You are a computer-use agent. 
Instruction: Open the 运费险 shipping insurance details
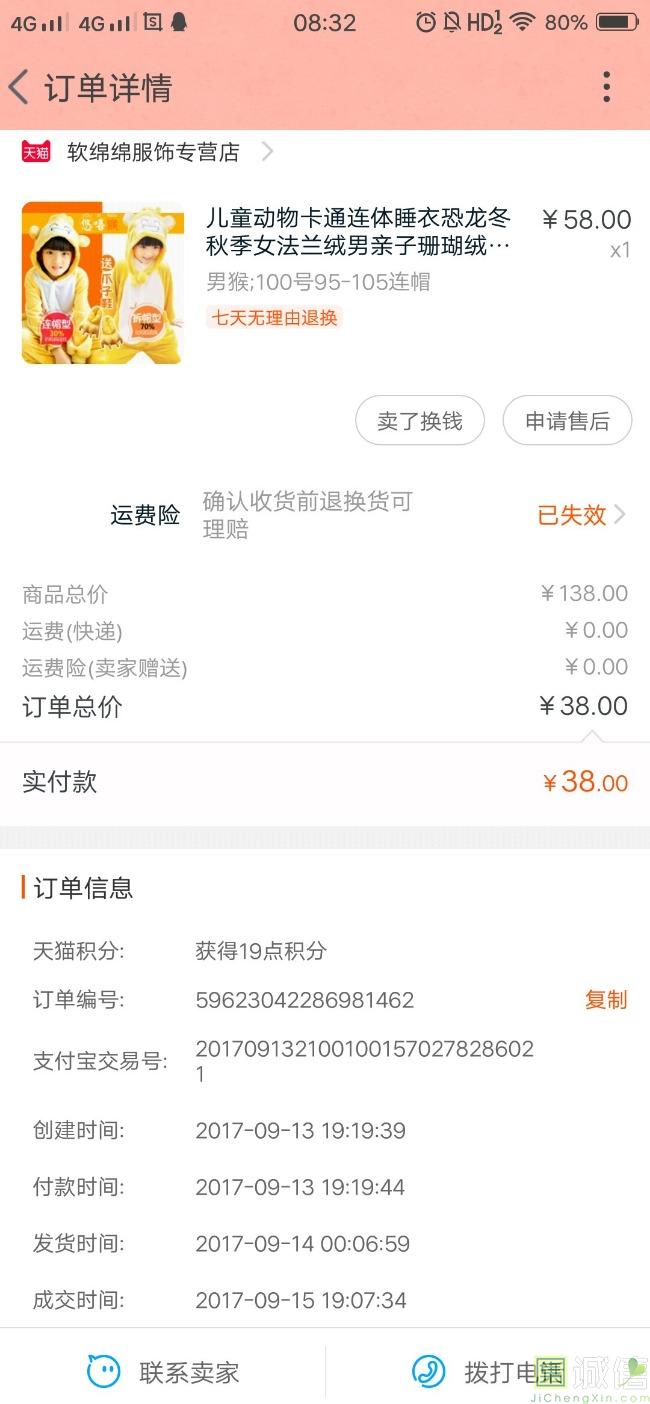[580, 515]
